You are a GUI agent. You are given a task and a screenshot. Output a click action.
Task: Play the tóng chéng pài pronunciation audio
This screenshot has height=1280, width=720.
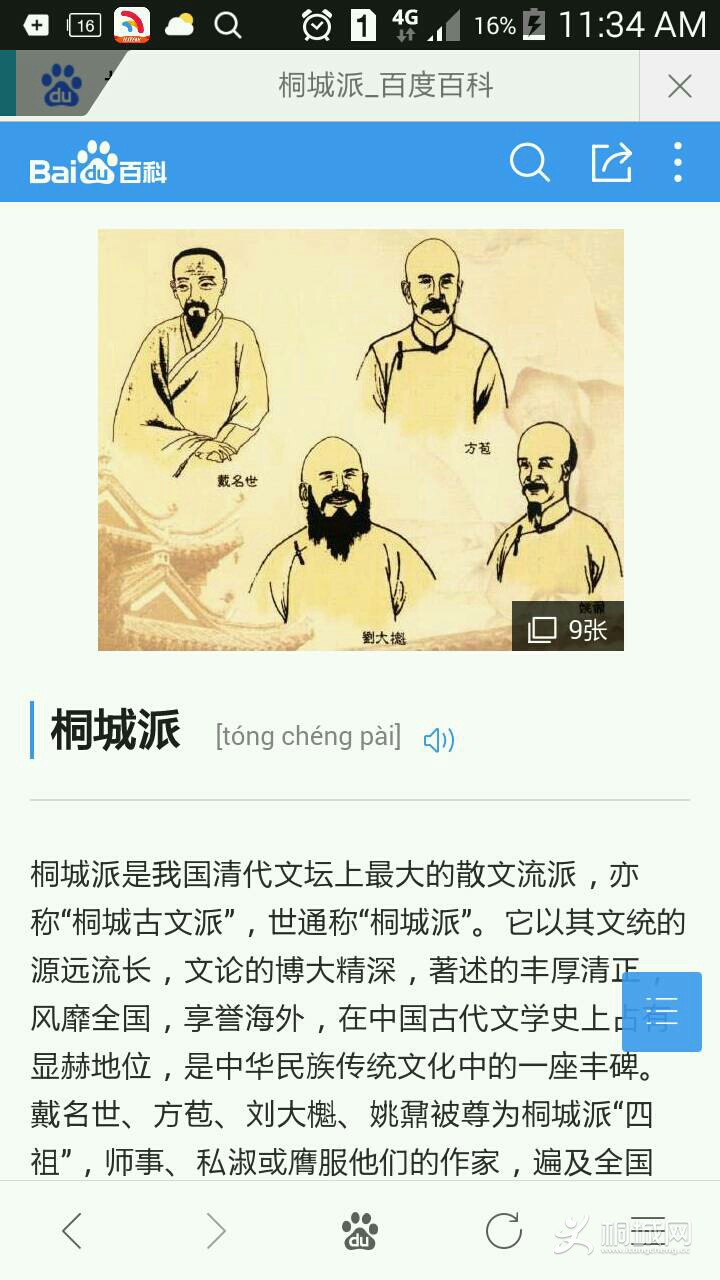[438, 740]
